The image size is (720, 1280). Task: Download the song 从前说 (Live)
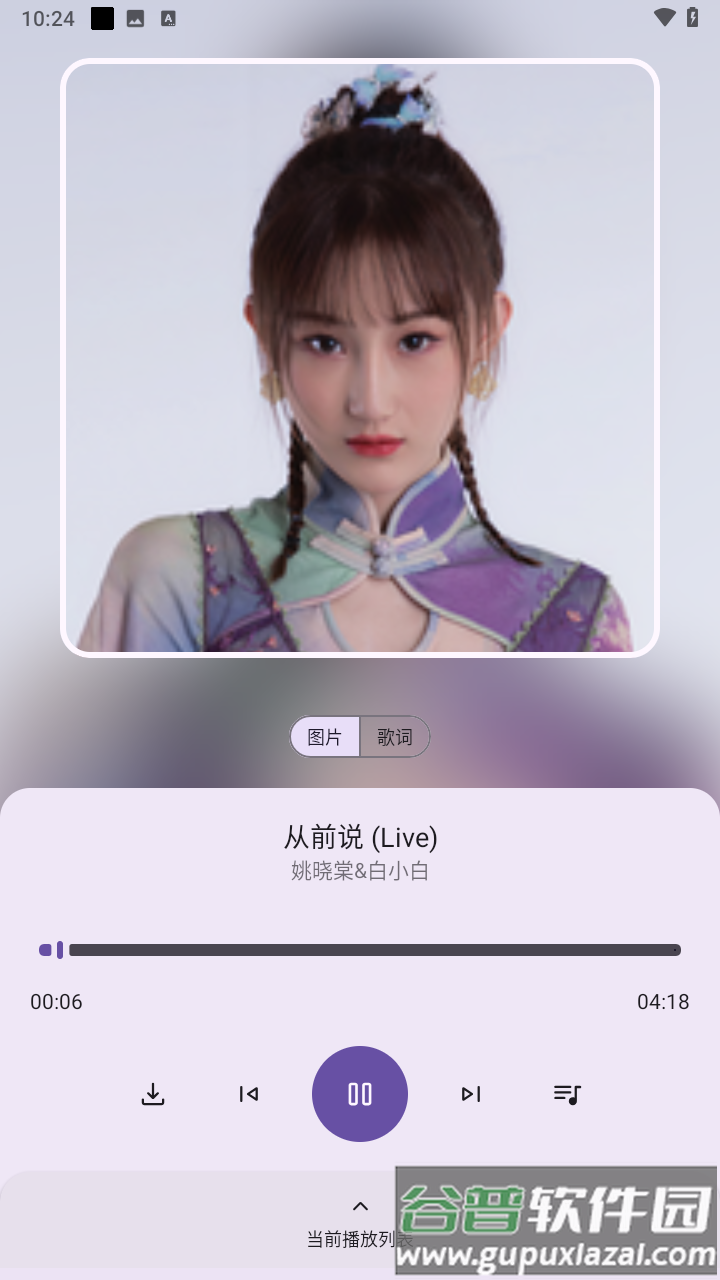(x=152, y=1094)
